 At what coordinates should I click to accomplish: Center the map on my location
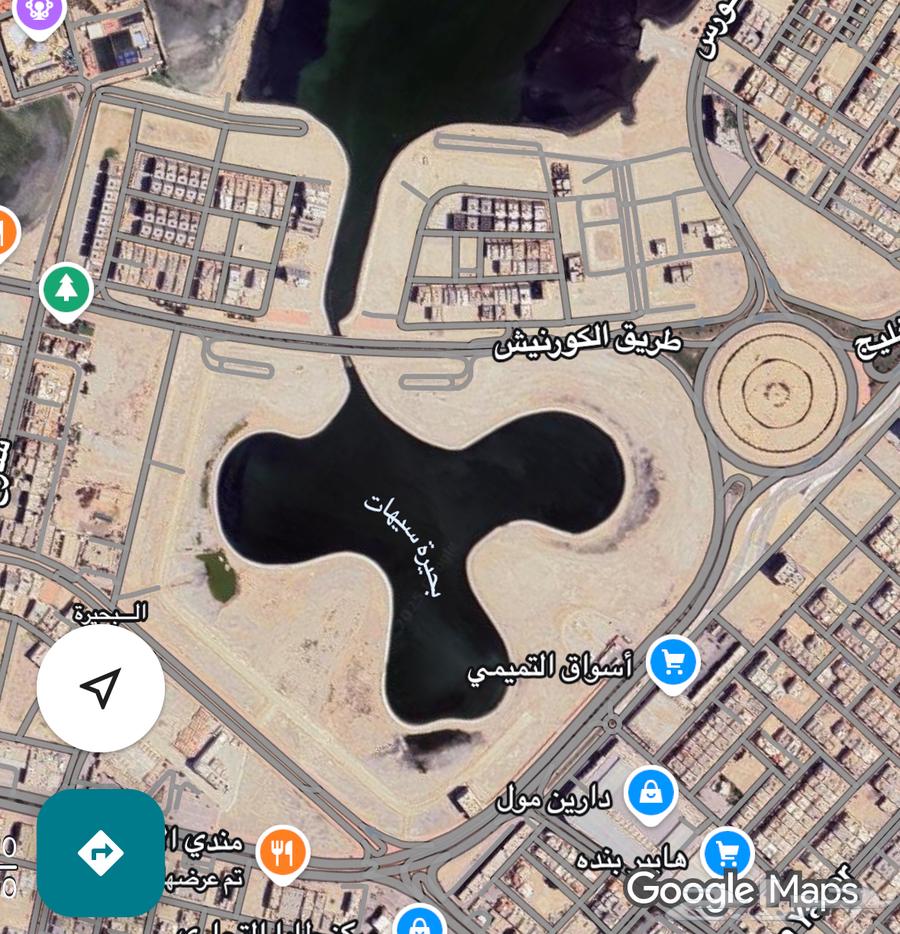[x=100, y=688]
